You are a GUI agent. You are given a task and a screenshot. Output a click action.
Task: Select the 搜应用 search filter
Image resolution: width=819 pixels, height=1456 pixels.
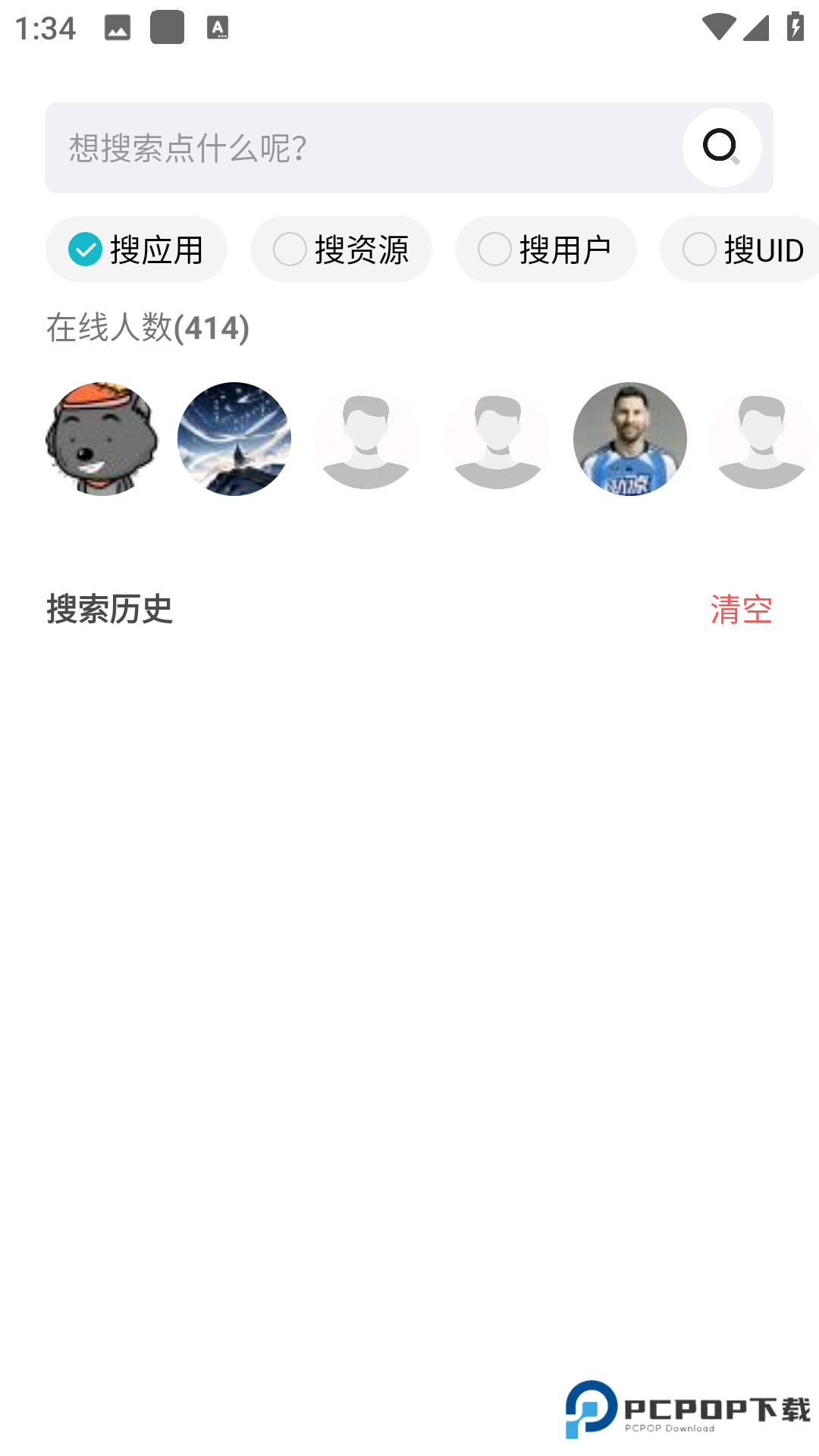tap(136, 249)
